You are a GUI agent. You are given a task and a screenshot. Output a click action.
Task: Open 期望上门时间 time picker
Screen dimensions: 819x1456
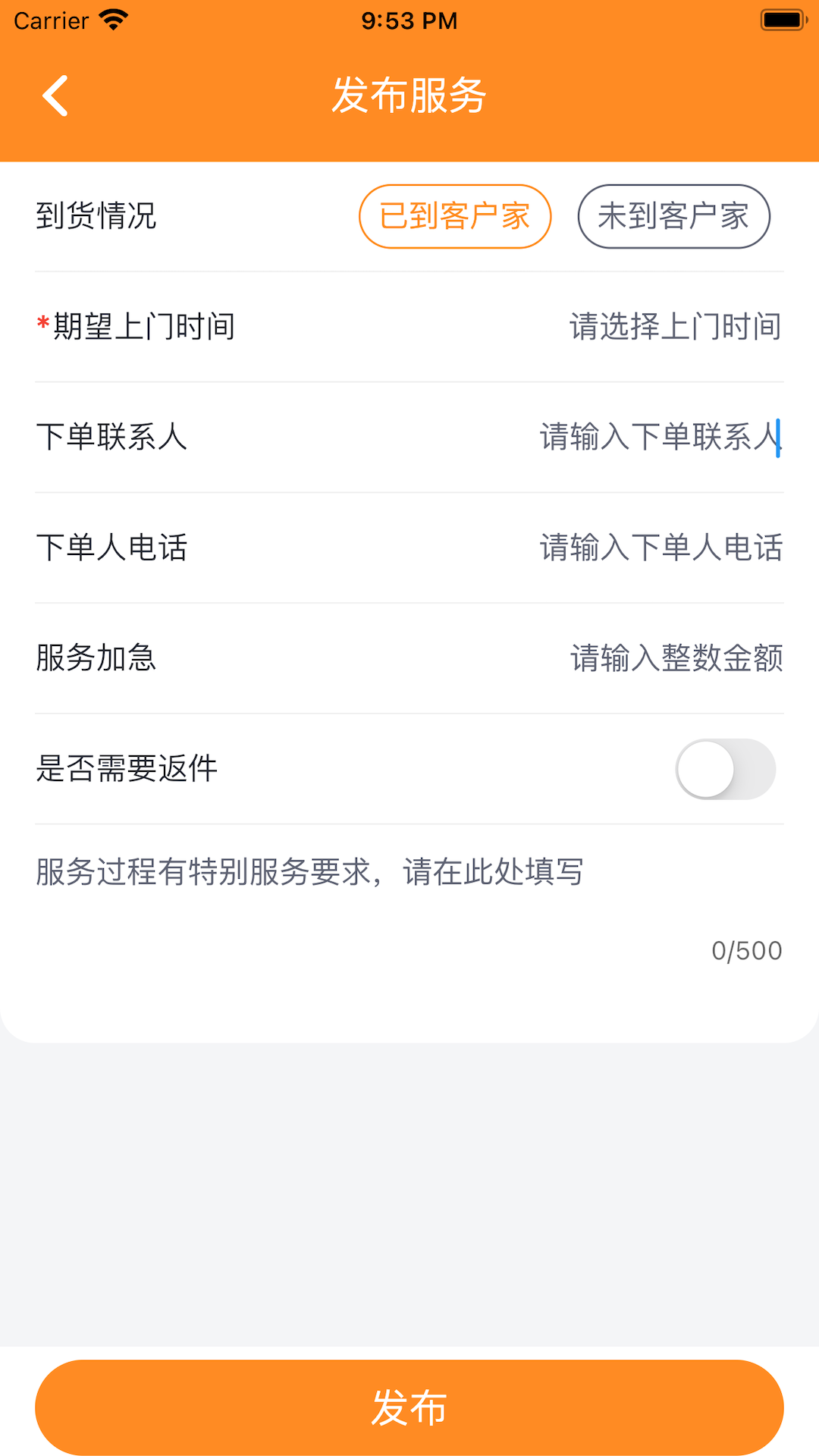click(675, 327)
